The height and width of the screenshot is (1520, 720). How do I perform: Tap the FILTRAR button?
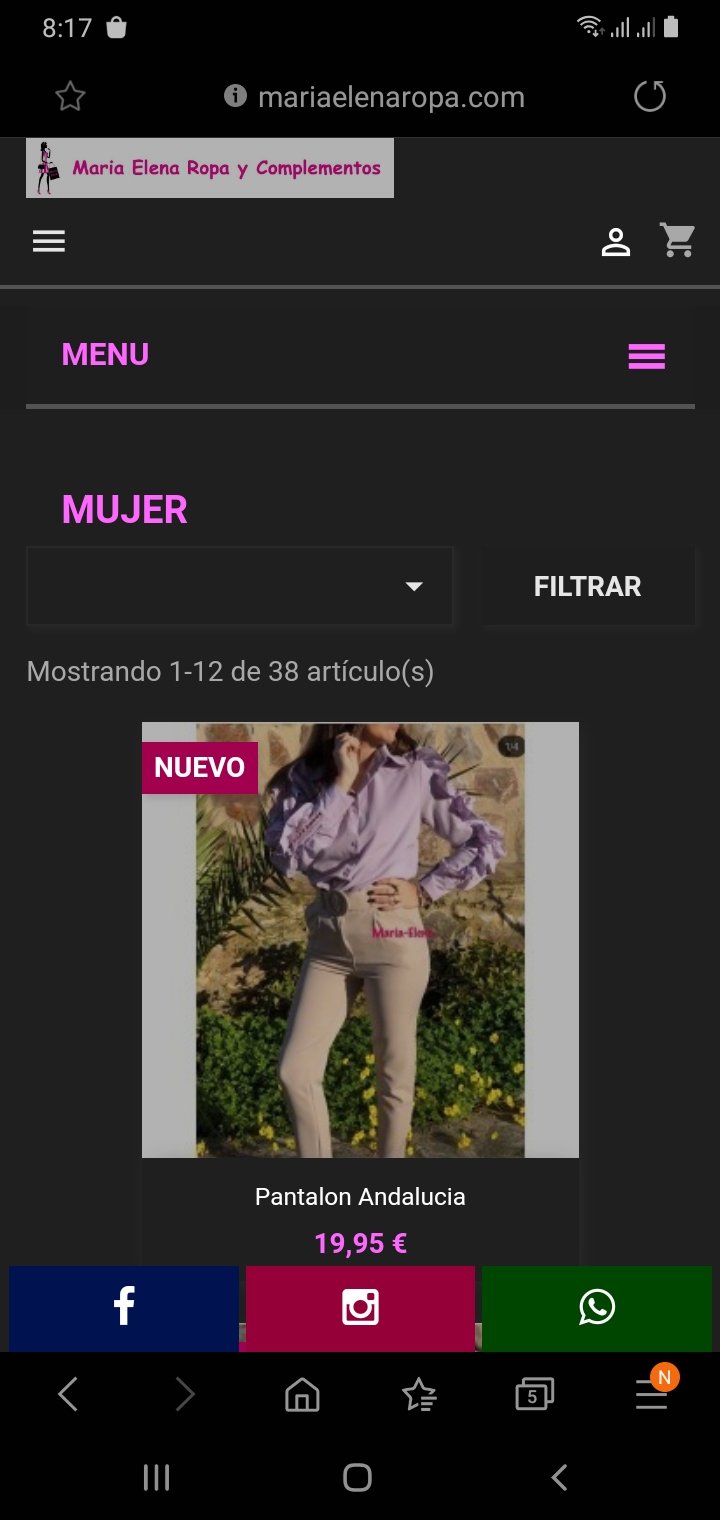tap(588, 586)
